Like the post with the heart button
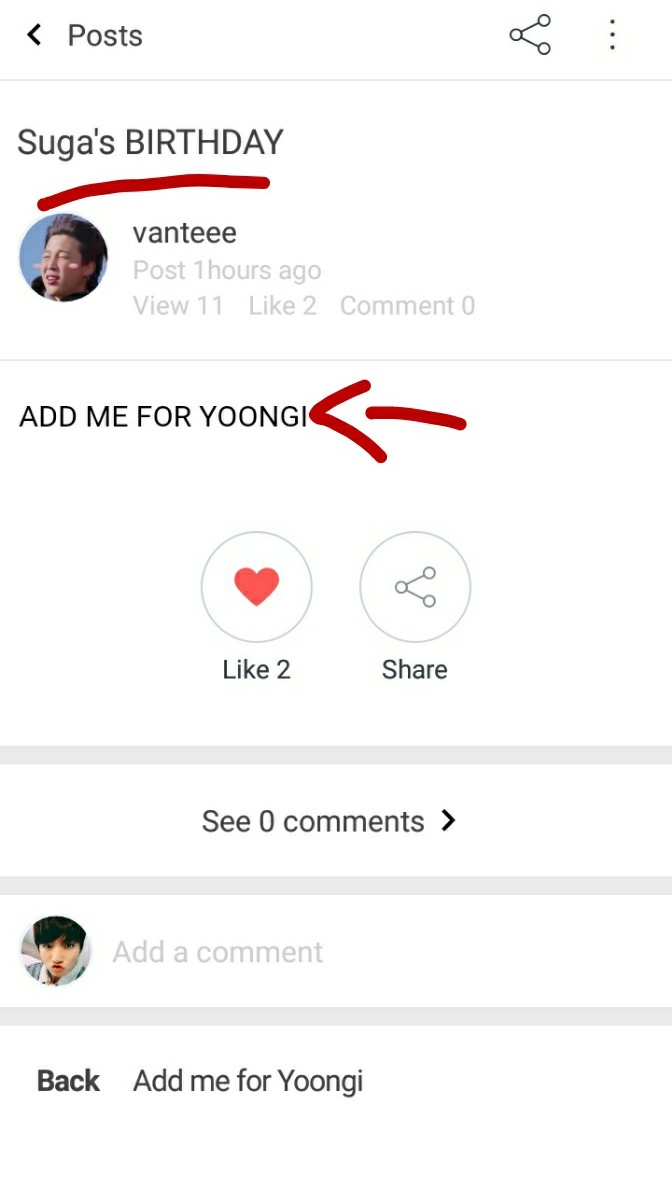This screenshot has width=672, height=1189. tap(256, 587)
